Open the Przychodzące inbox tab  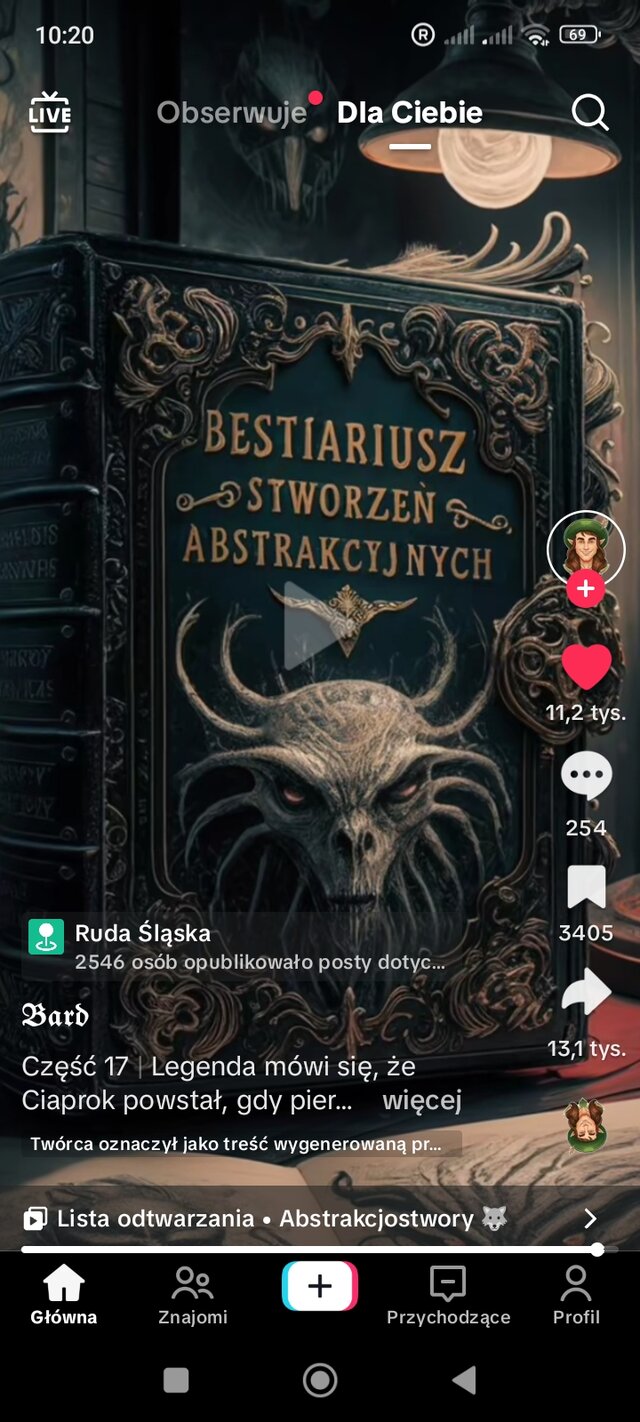coord(448,1296)
